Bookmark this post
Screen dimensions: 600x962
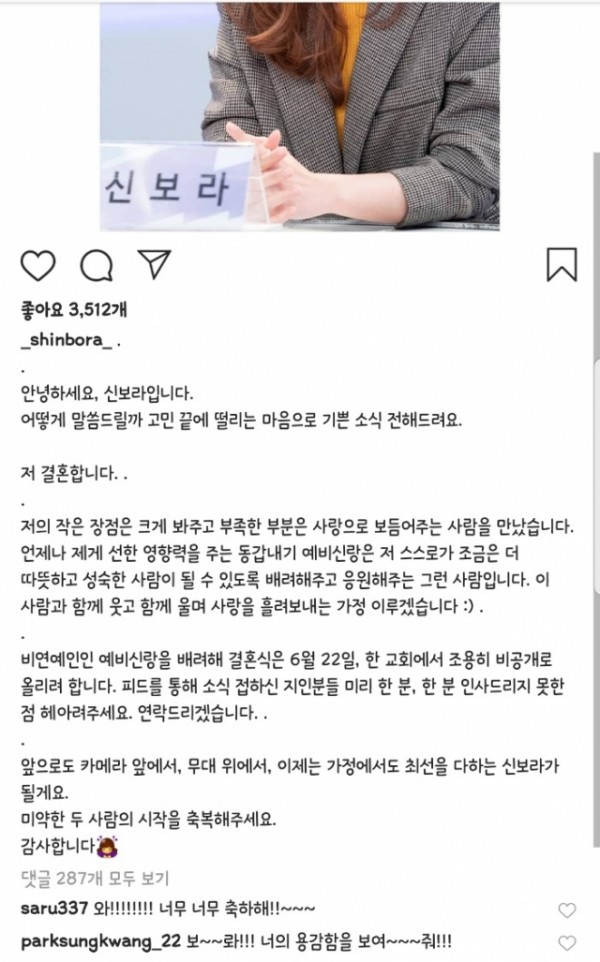tap(561, 266)
